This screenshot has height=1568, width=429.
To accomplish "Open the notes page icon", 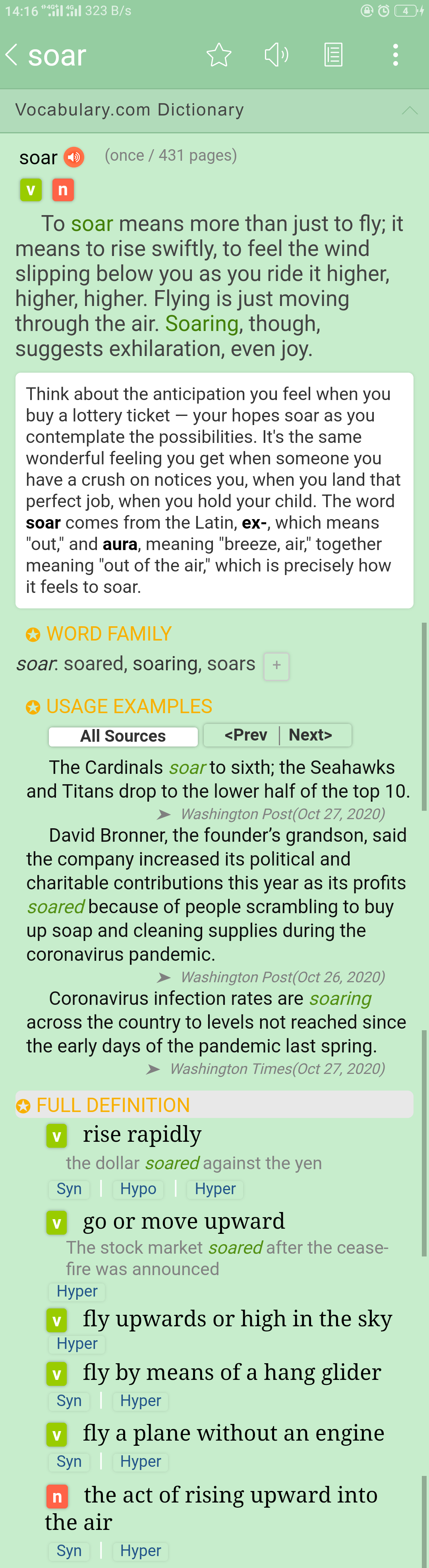I will tap(333, 55).
